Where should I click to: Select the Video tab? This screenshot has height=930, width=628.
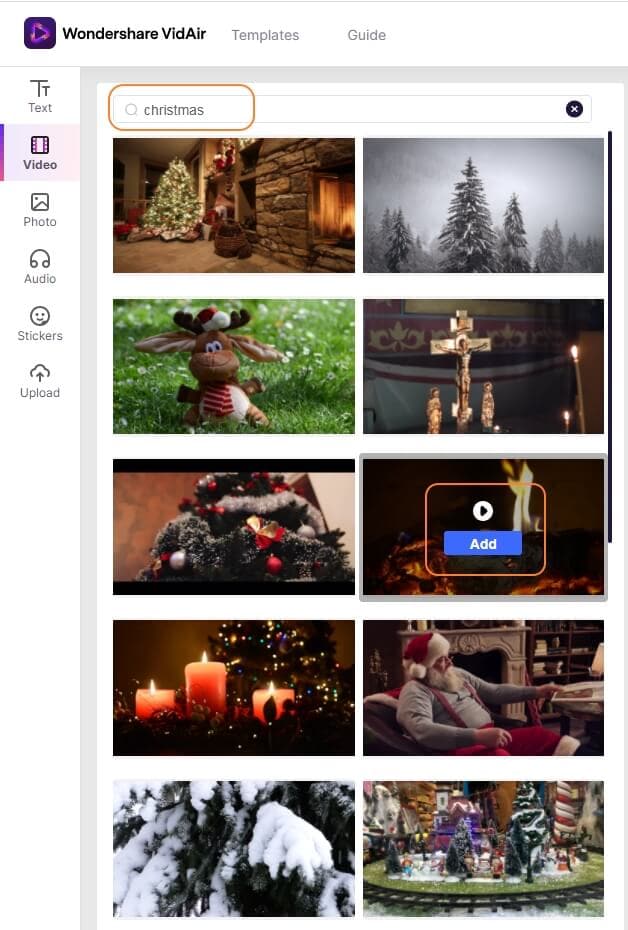click(40, 153)
